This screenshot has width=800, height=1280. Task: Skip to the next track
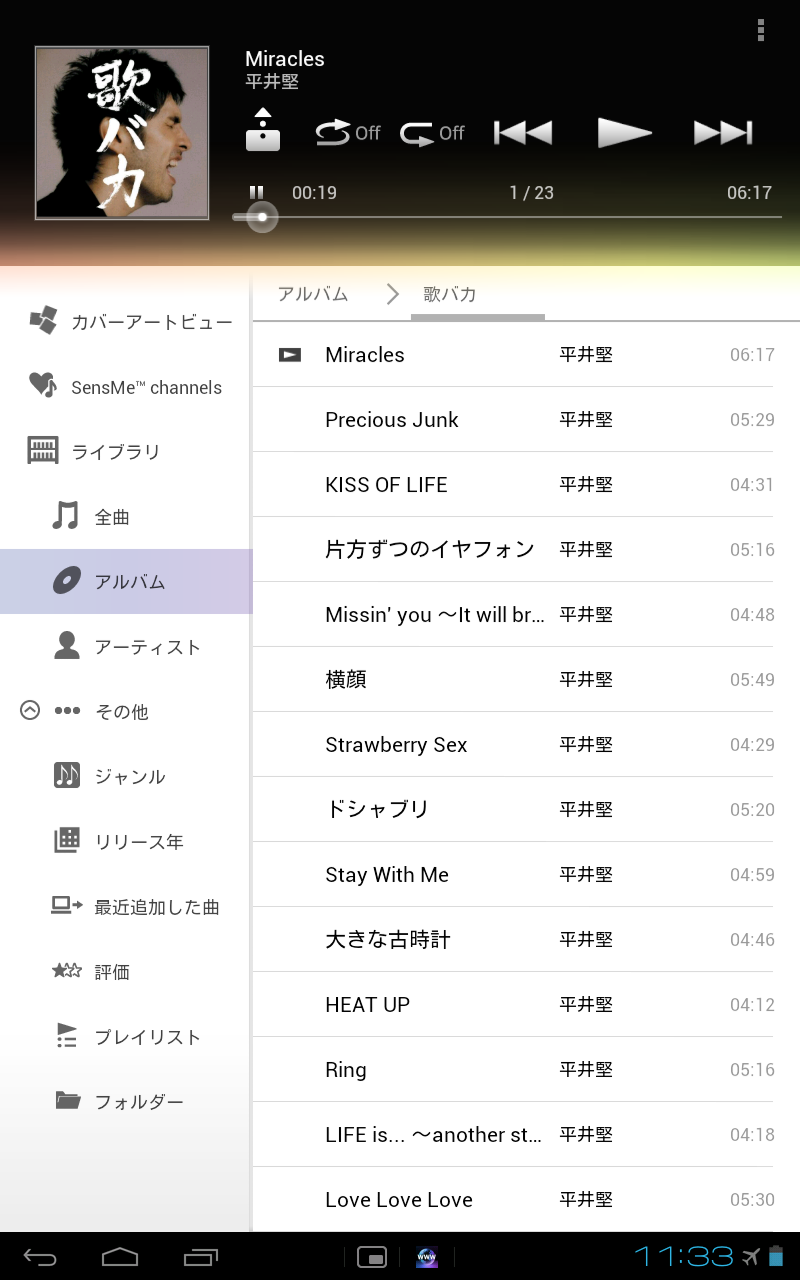click(723, 132)
